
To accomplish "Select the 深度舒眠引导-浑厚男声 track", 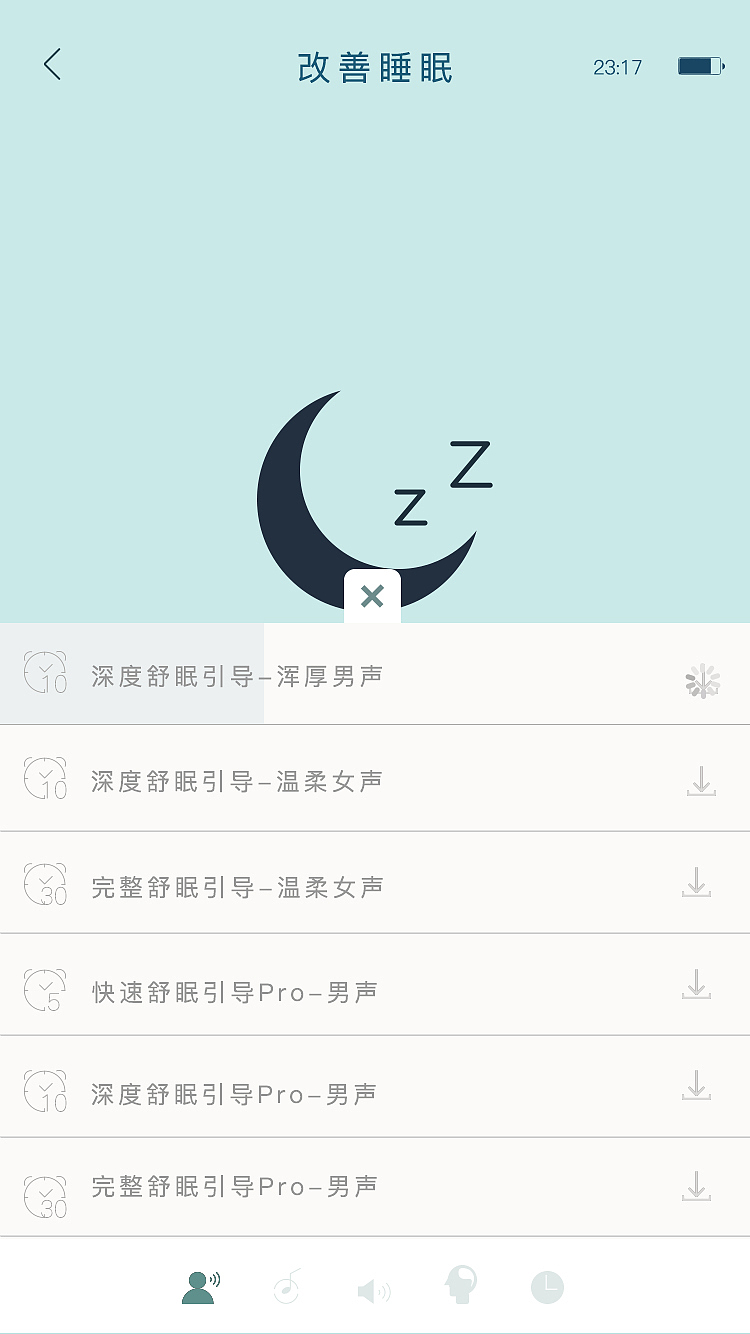I will (230, 675).
